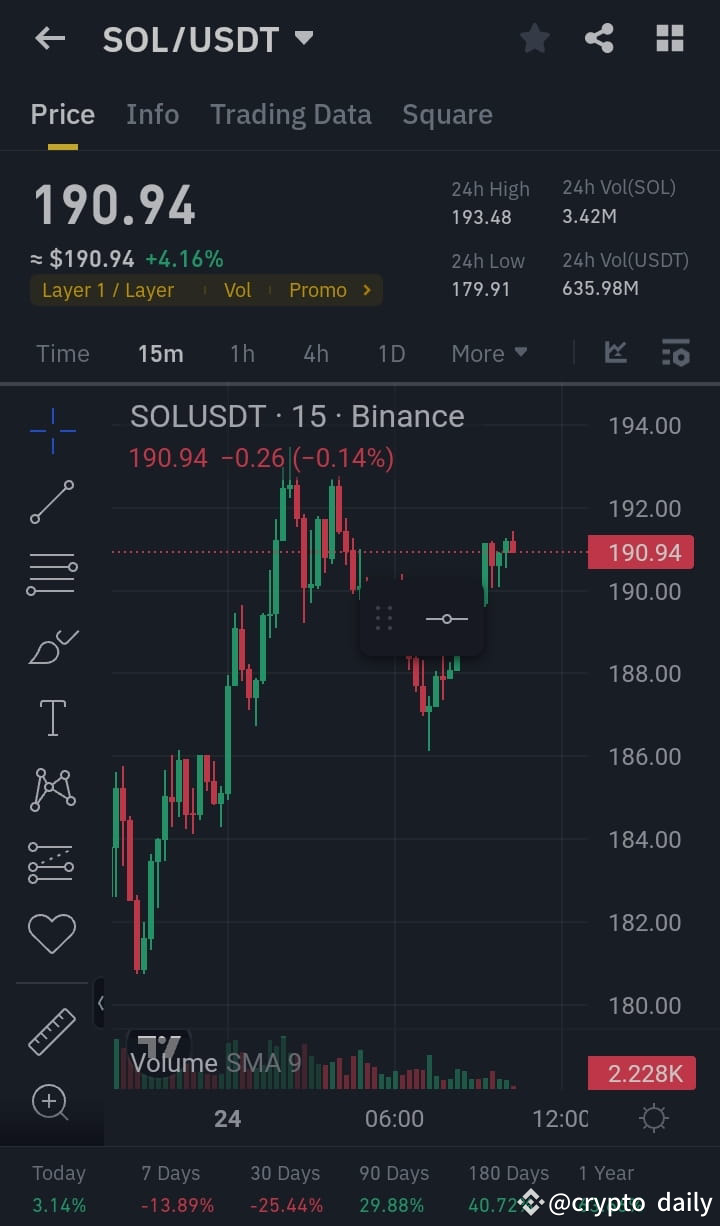Open the More timeframe dropdown

coord(489,353)
